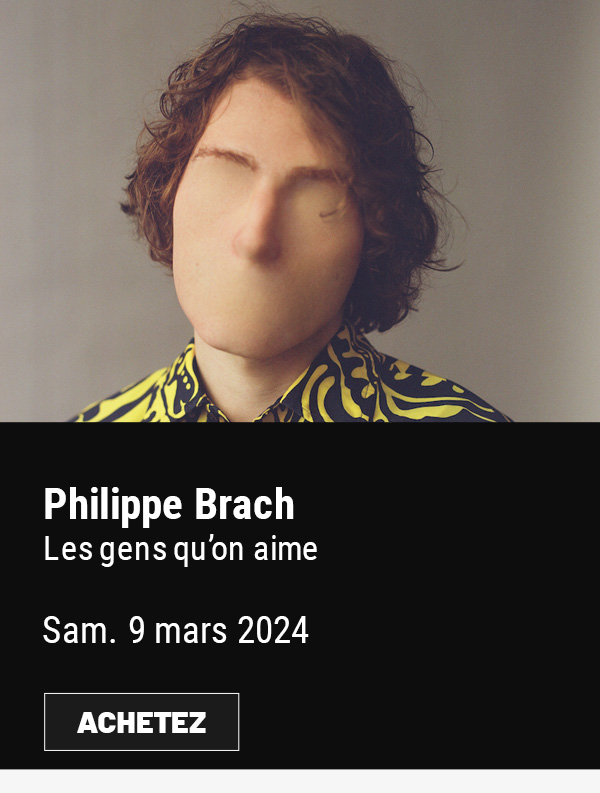Tap the ACHETEZ button for Philippe Brach
Image resolution: width=600 pixels, height=793 pixels.
141,722
